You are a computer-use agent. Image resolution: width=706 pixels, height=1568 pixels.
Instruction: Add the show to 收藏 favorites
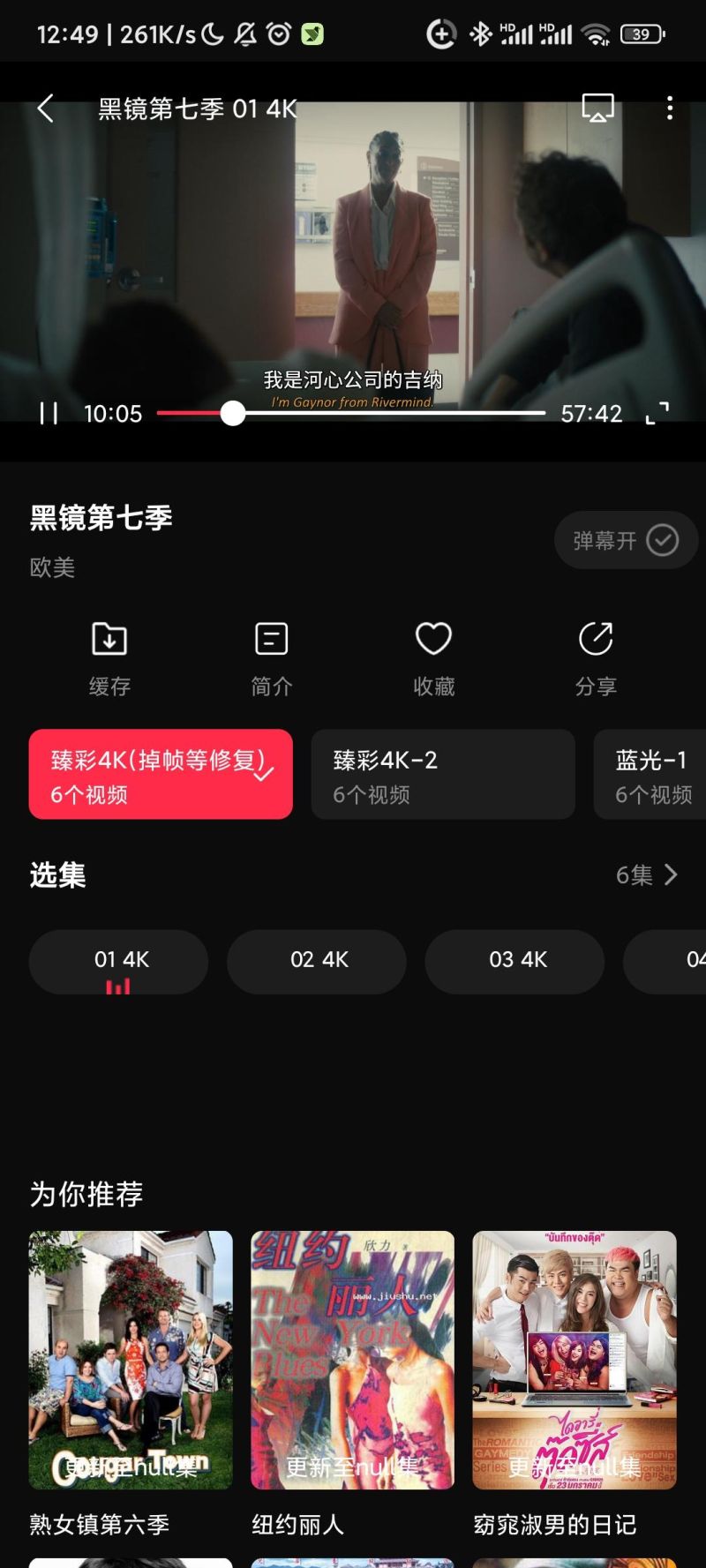[x=433, y=658]
